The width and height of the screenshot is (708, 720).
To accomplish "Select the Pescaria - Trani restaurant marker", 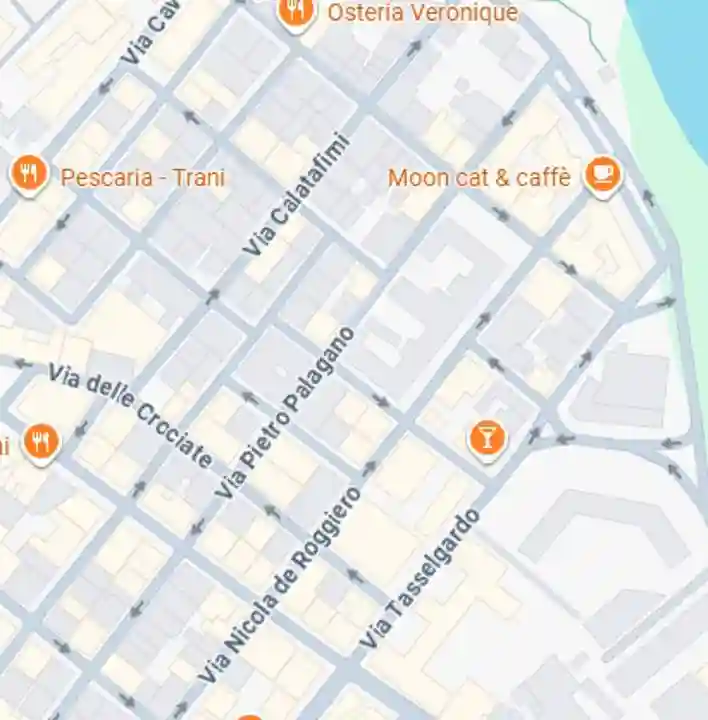I will [x=30, y=176].
